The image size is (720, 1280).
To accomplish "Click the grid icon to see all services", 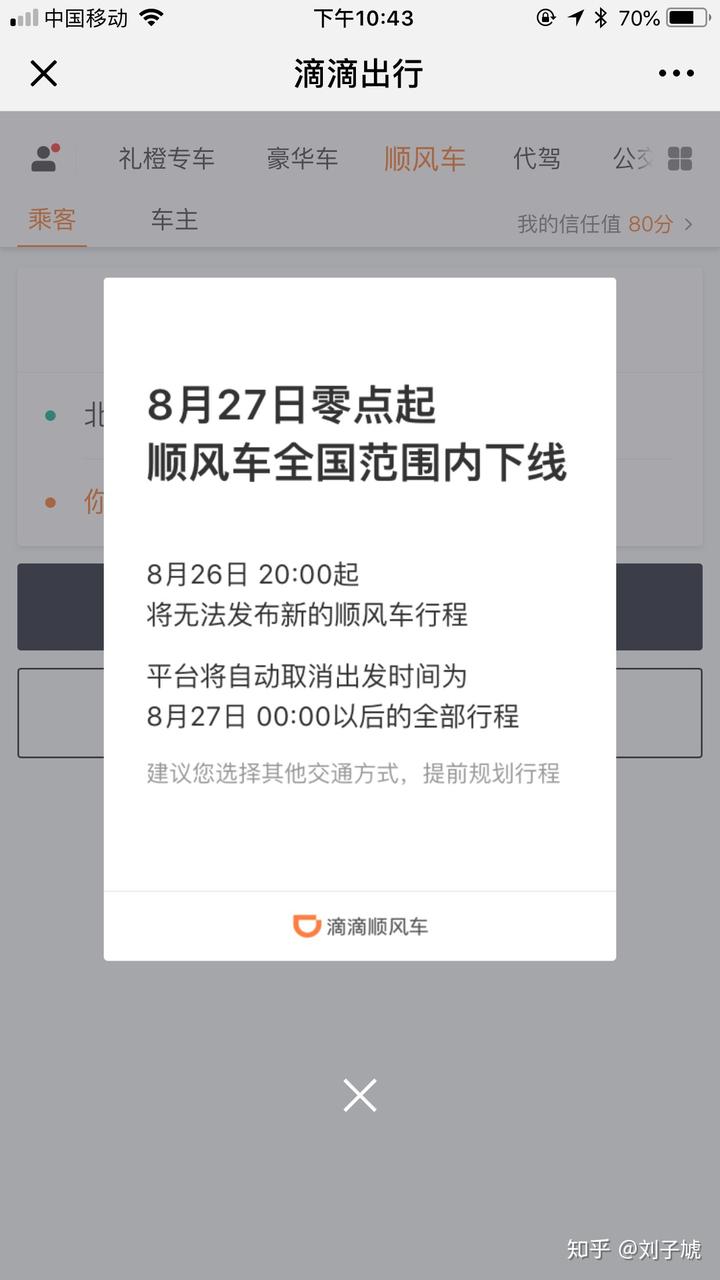I will [x=680, y=157].
